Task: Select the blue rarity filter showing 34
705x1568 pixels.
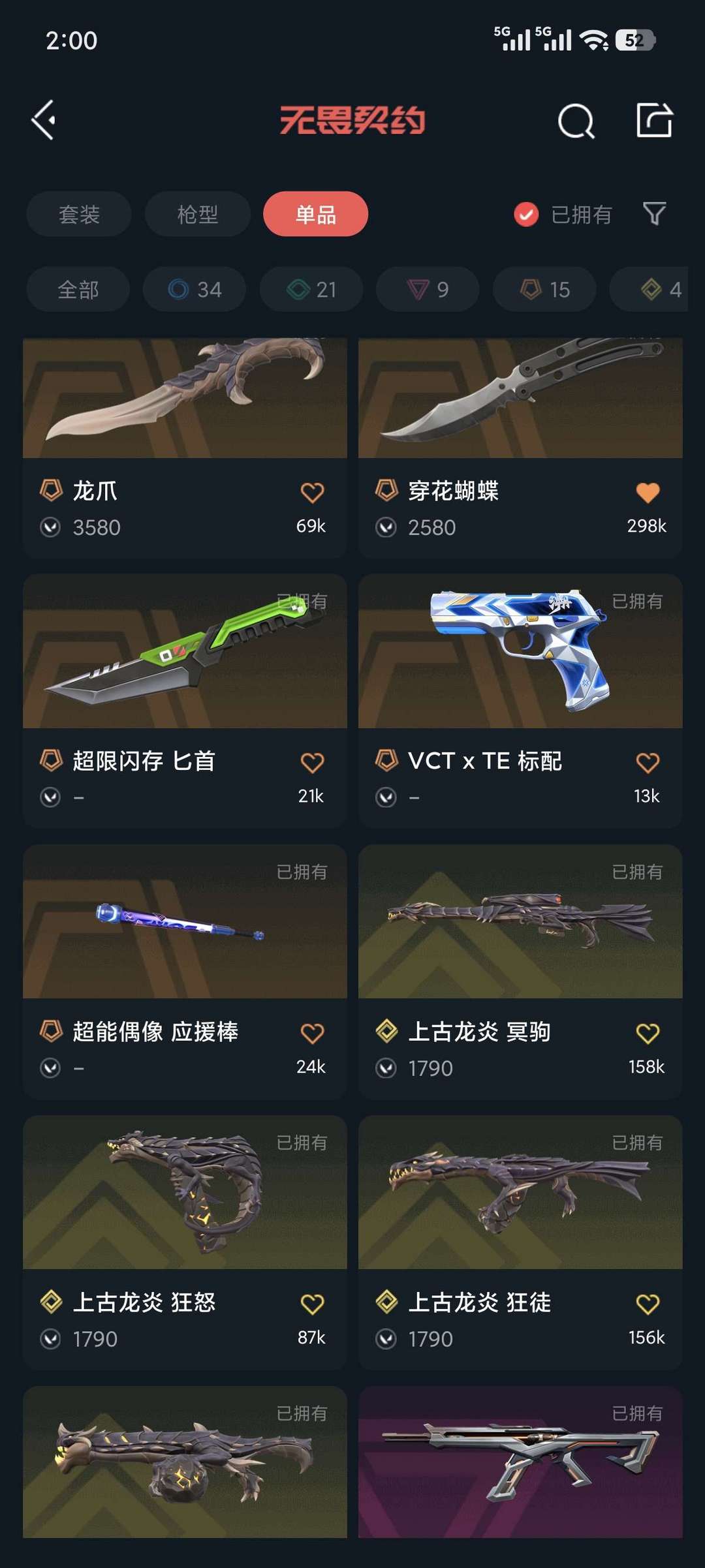Action: pos(194,289)
